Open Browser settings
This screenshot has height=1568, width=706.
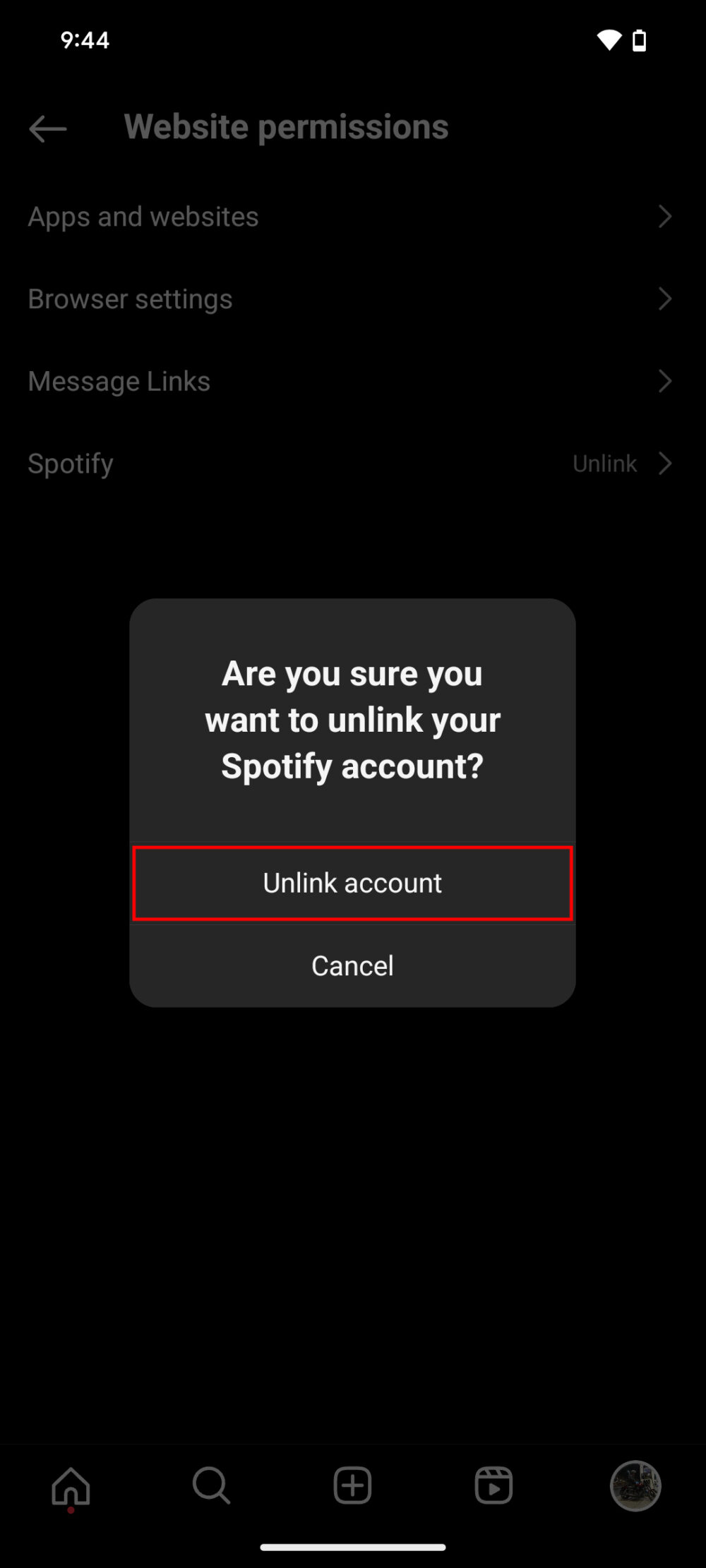(130, 298)
